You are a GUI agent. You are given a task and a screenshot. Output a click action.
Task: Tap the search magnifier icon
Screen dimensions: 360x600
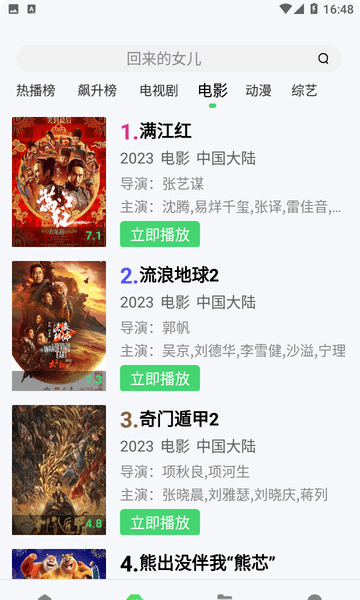[x=323, y=59]
